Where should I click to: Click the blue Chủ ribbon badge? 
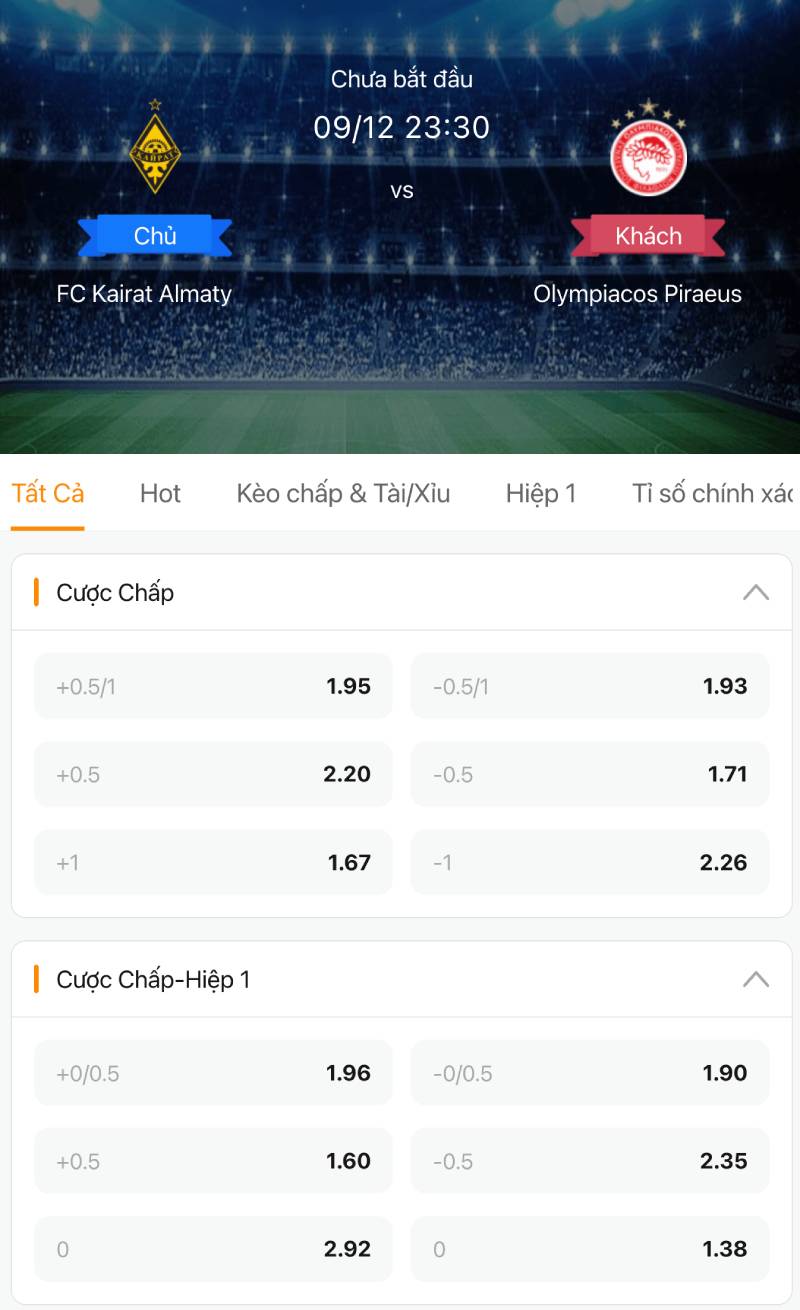(155, 236)
